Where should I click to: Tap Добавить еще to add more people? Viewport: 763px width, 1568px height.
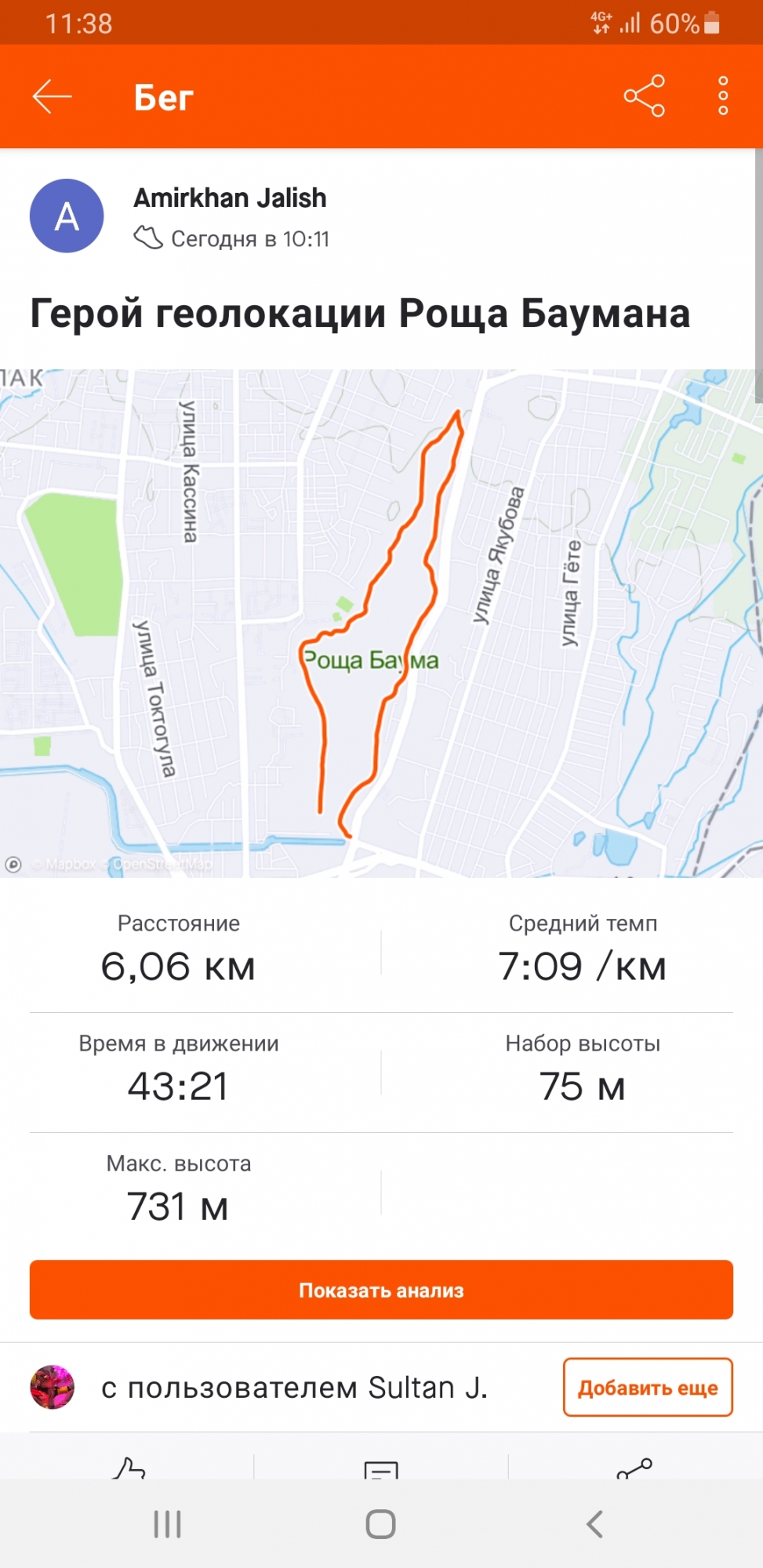[x=647, y=1388]
